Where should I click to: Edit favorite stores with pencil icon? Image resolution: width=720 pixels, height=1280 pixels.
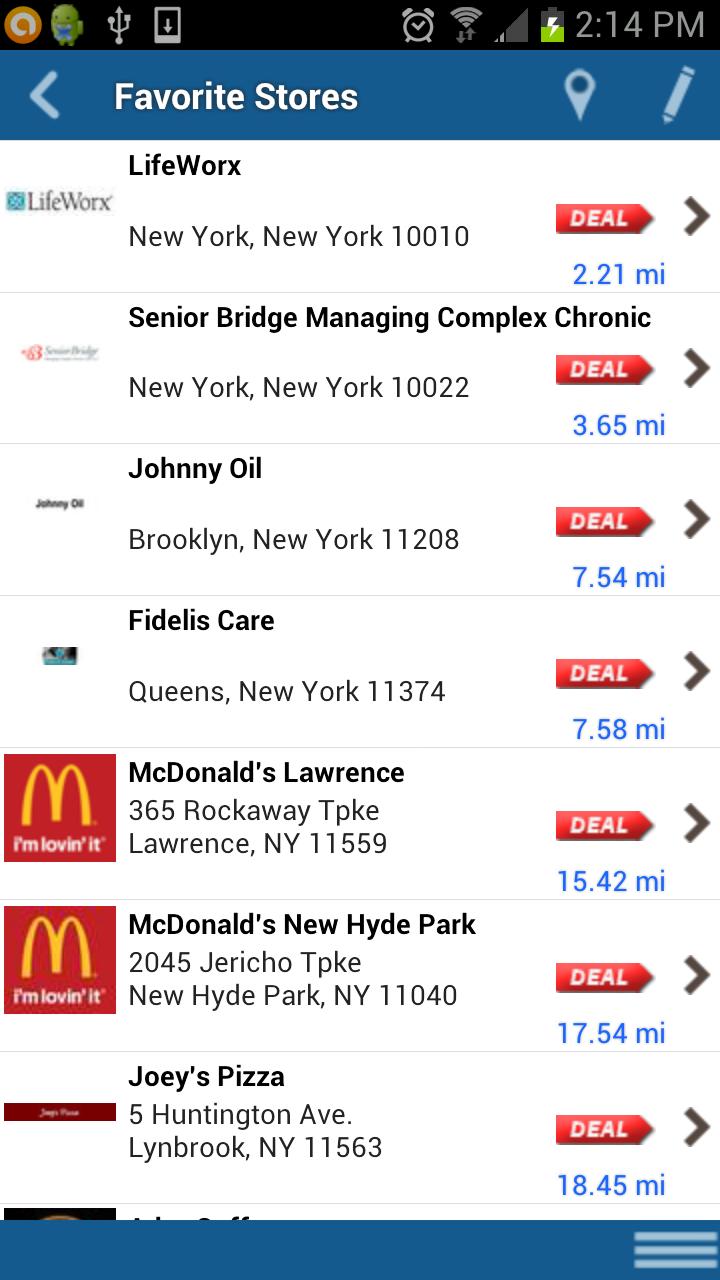click(x=677, y=96)
